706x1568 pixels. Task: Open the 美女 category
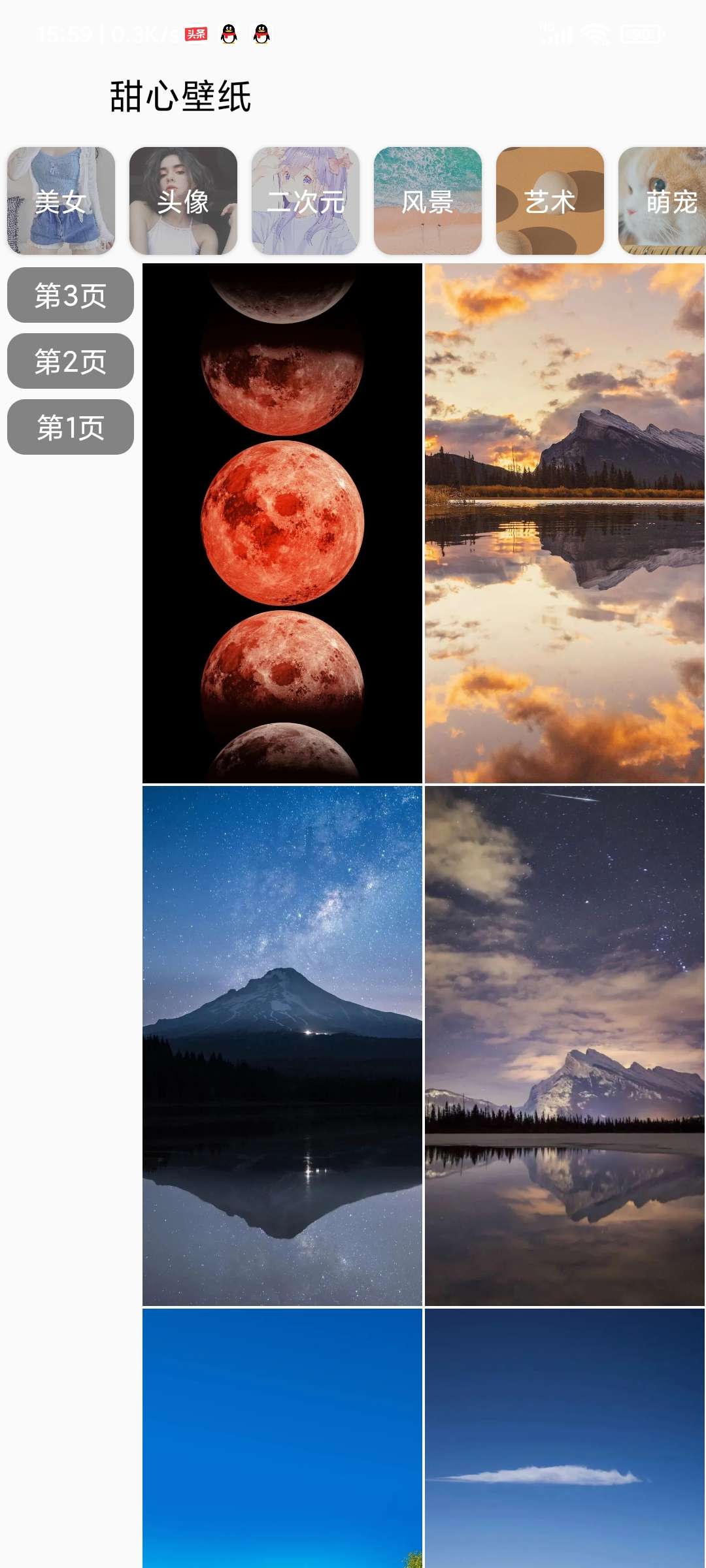[61, 201]
